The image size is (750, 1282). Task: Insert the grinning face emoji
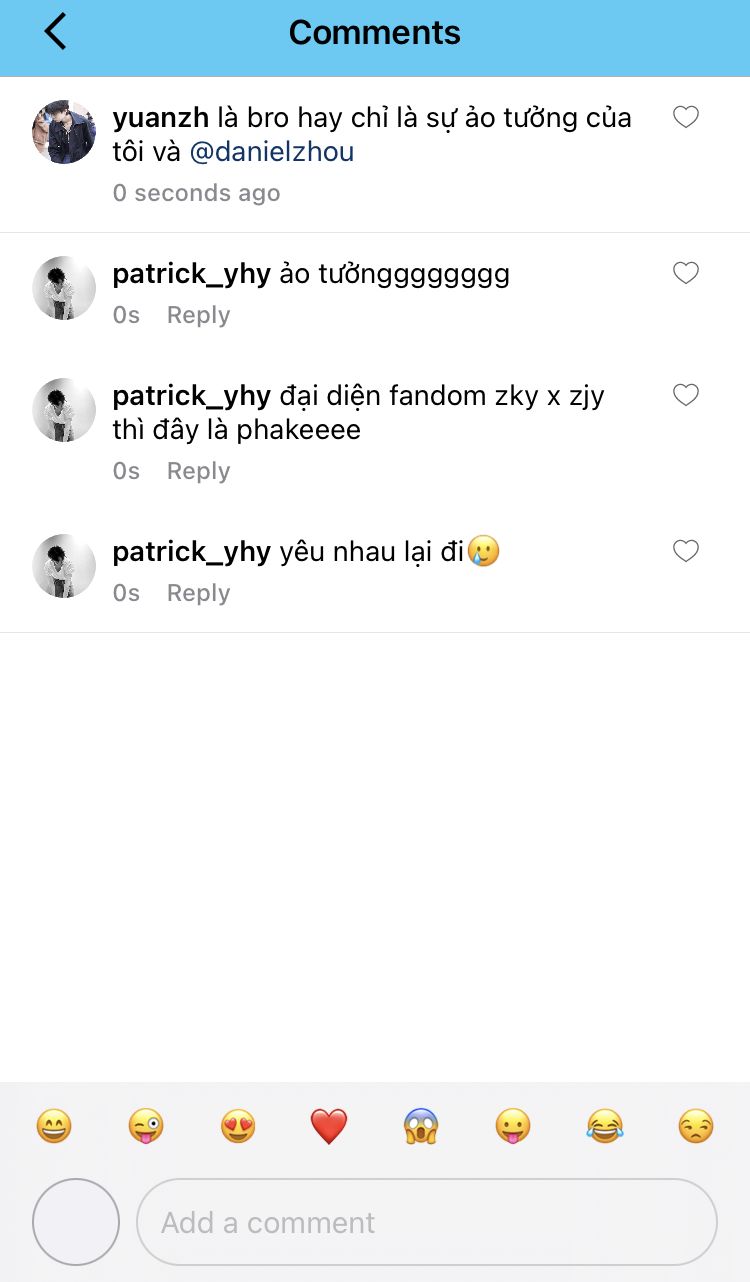click(54, 1127)
